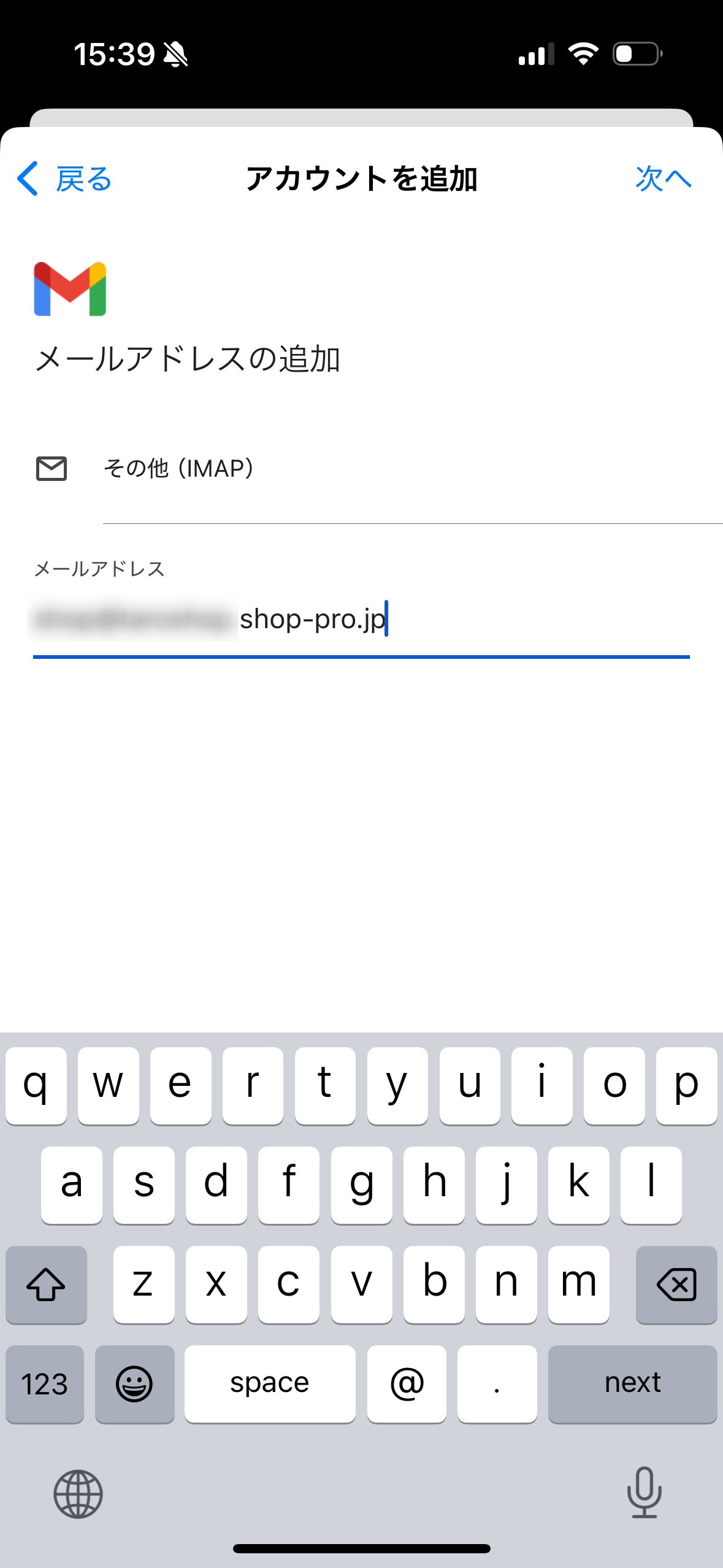
Task: Insert the @ symbol from the keyboard
Action: coord(407,1383)
